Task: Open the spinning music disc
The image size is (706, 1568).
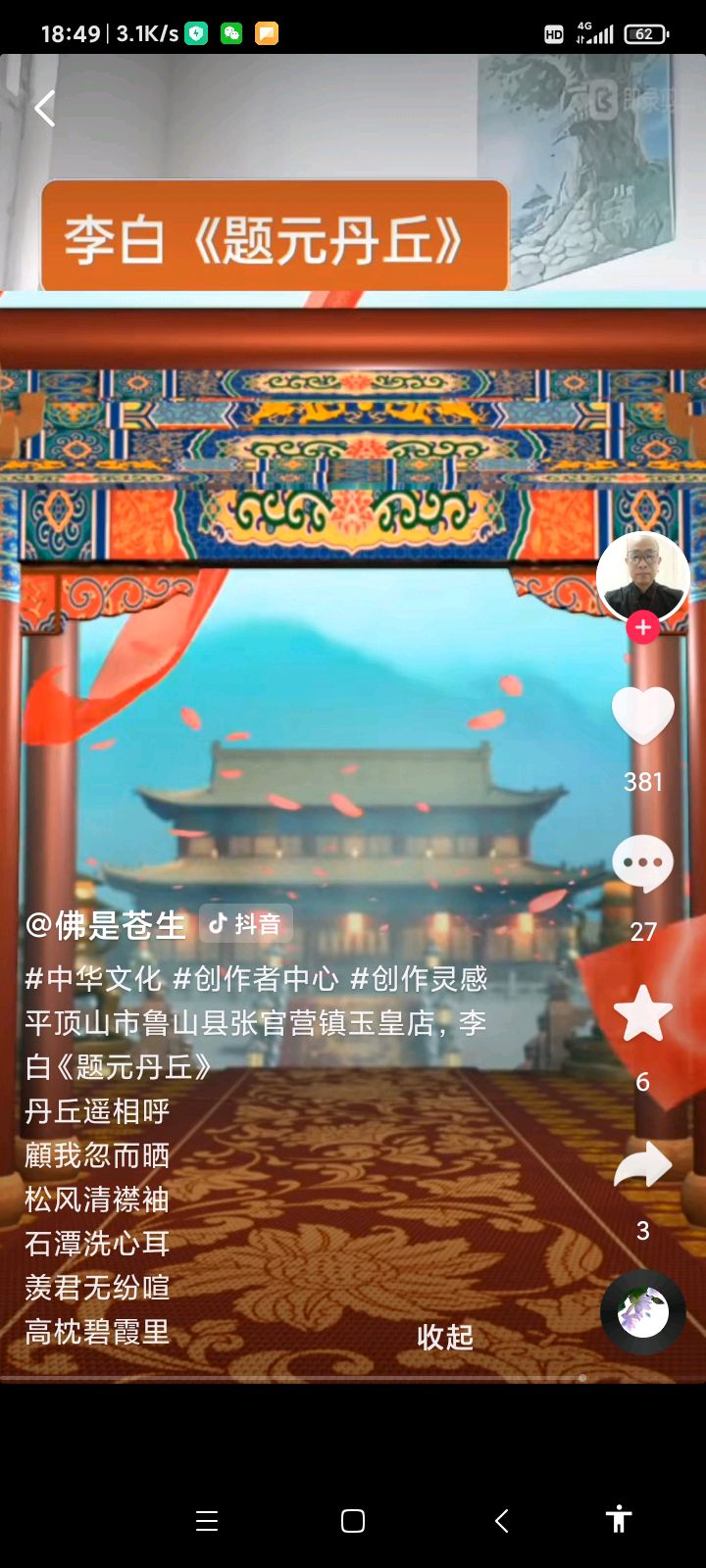Action: click(642, 1311)
